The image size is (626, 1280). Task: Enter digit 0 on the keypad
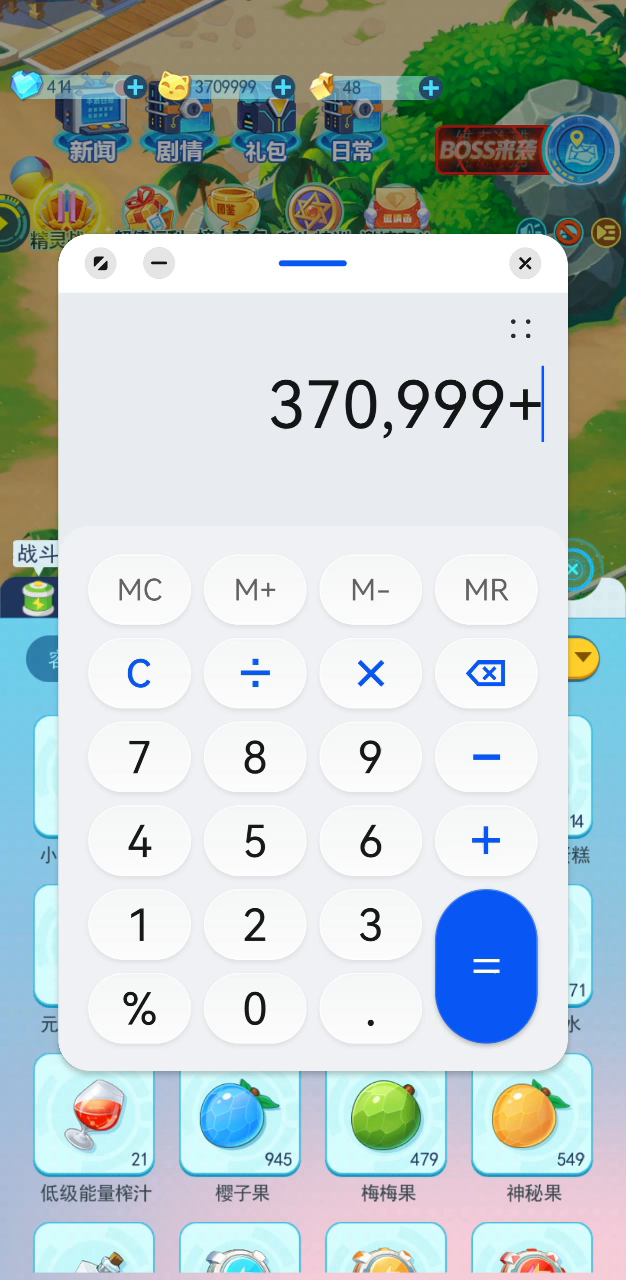tap(255, 1009)
